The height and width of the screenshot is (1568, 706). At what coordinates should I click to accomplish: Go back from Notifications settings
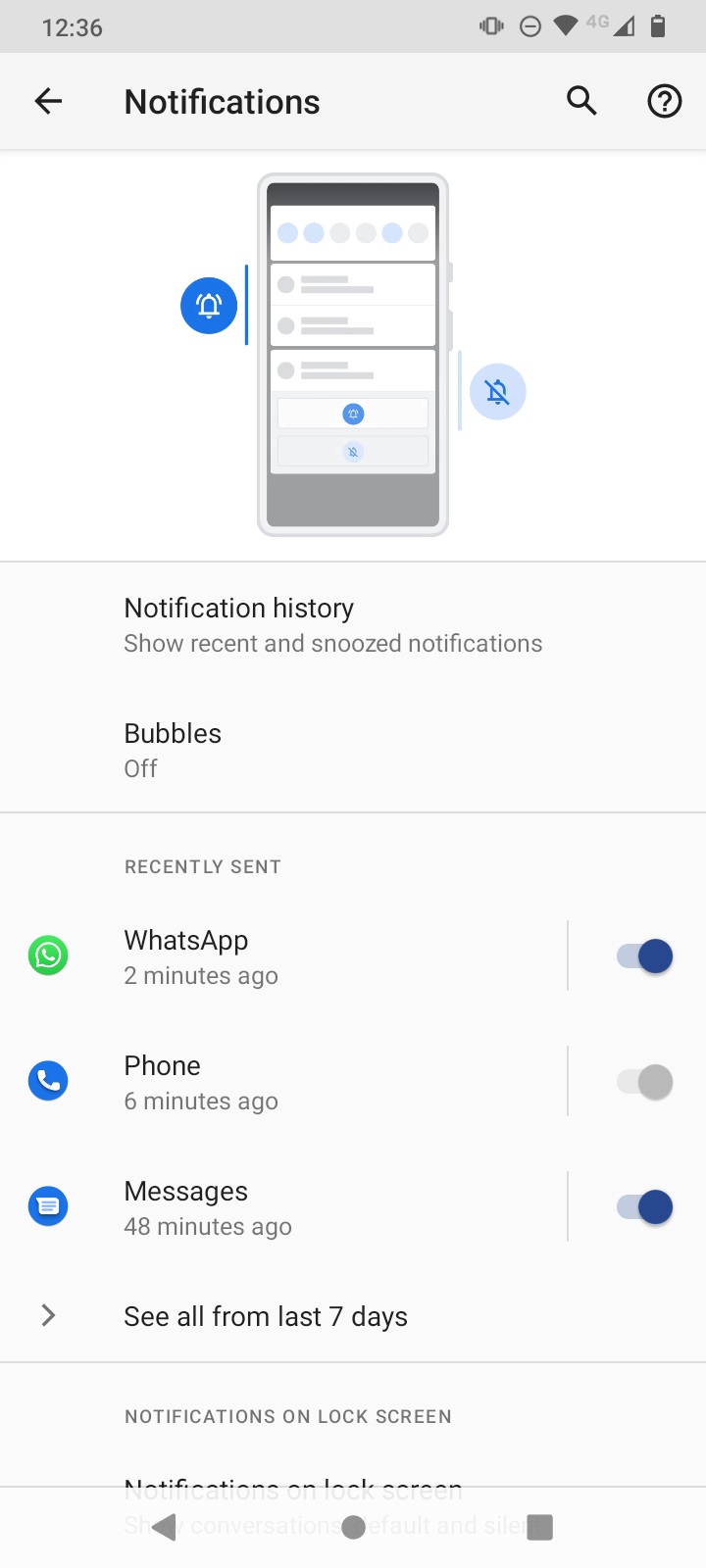48,101
